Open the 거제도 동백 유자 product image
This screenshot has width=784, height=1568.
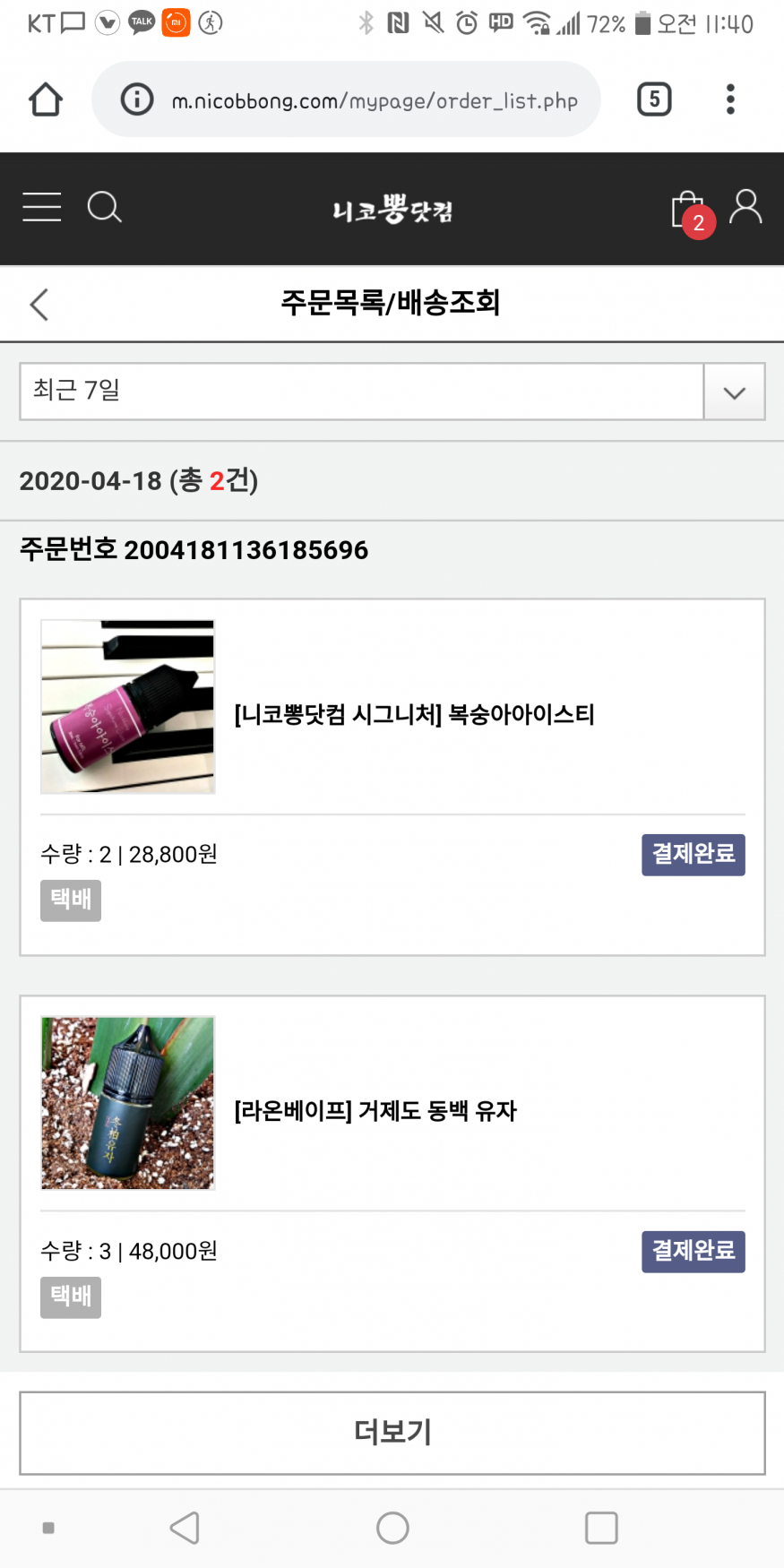(x=128, y=1103)
